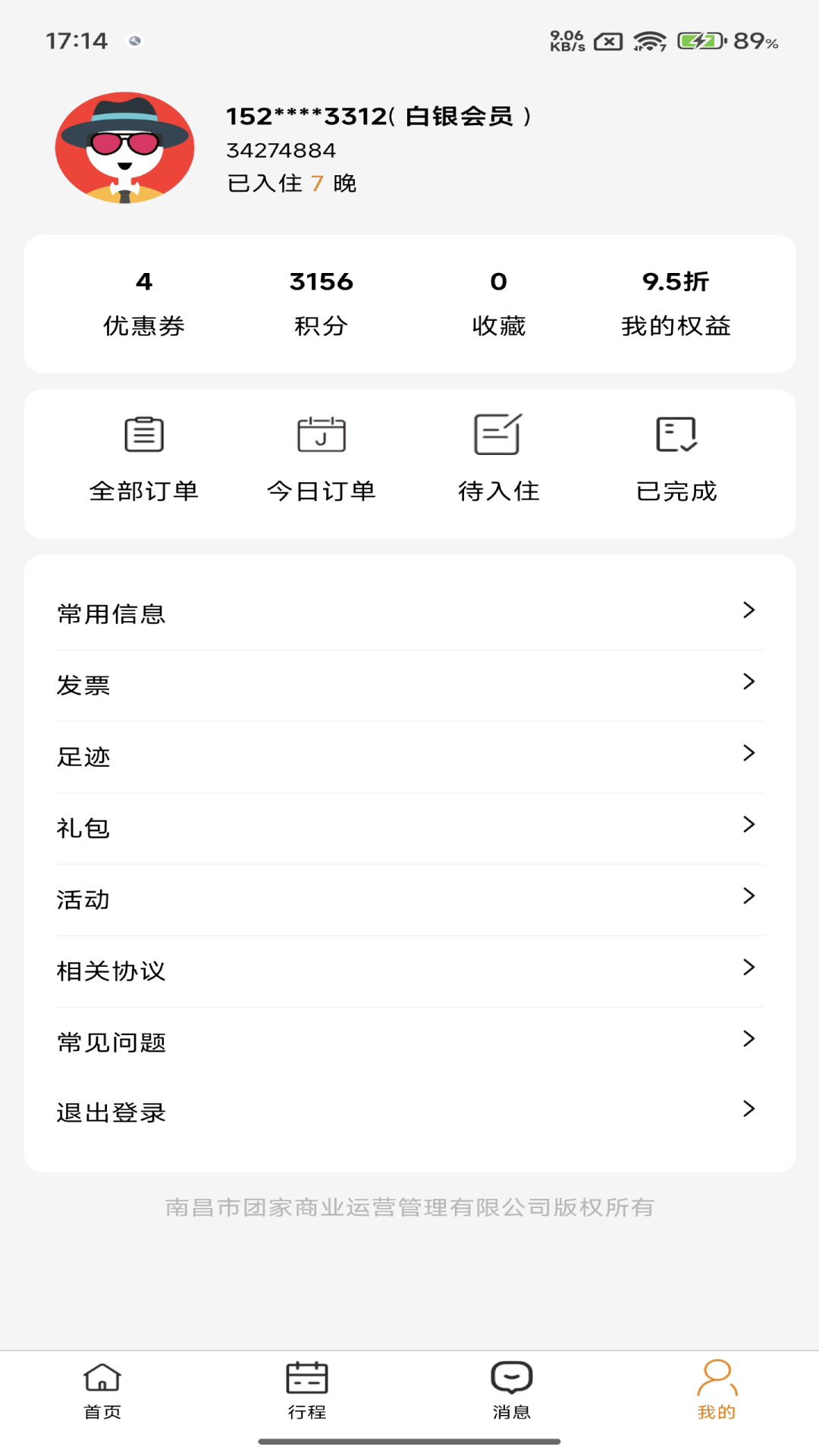Open 待入住 pending check-in orders
The height and width of the screenshot is (1456, 819).
point(498,459)
